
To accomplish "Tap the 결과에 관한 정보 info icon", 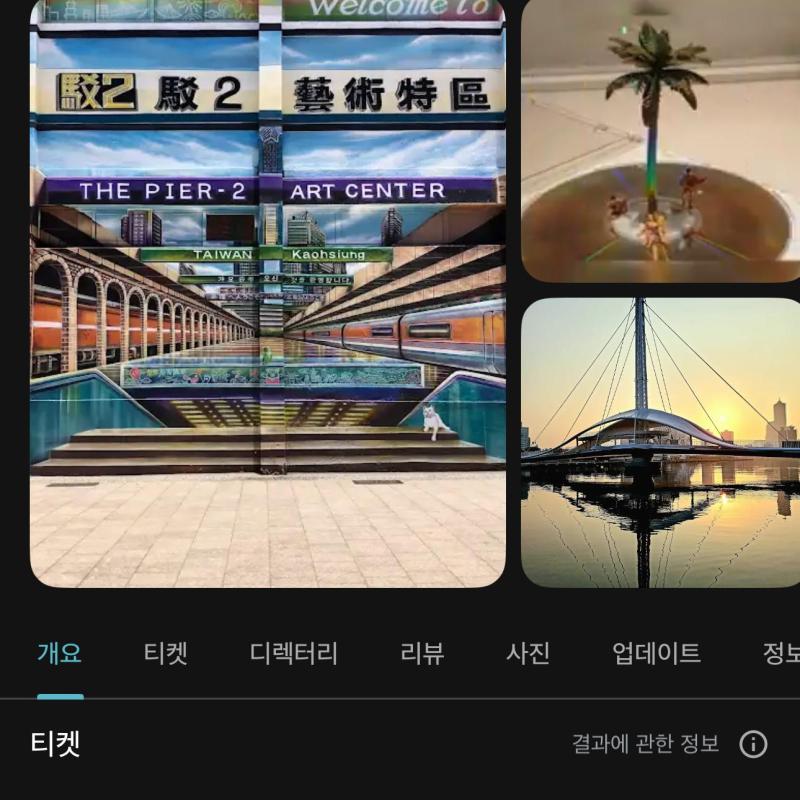I will click(x=753, y=744).
